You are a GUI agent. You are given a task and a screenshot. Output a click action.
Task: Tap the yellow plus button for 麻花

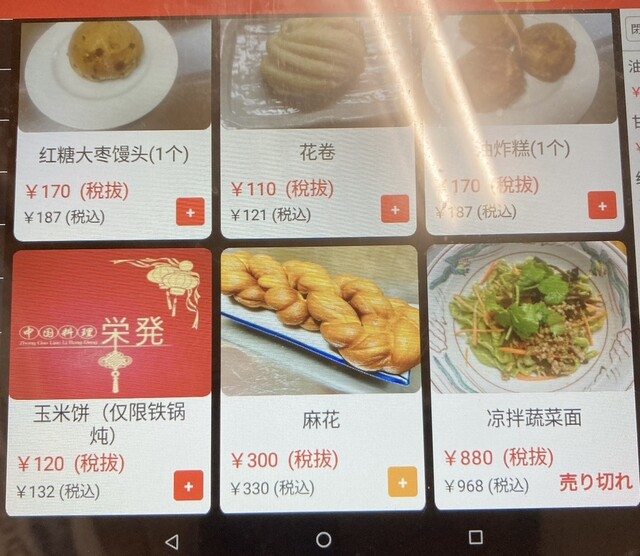(x=402, y=482)
